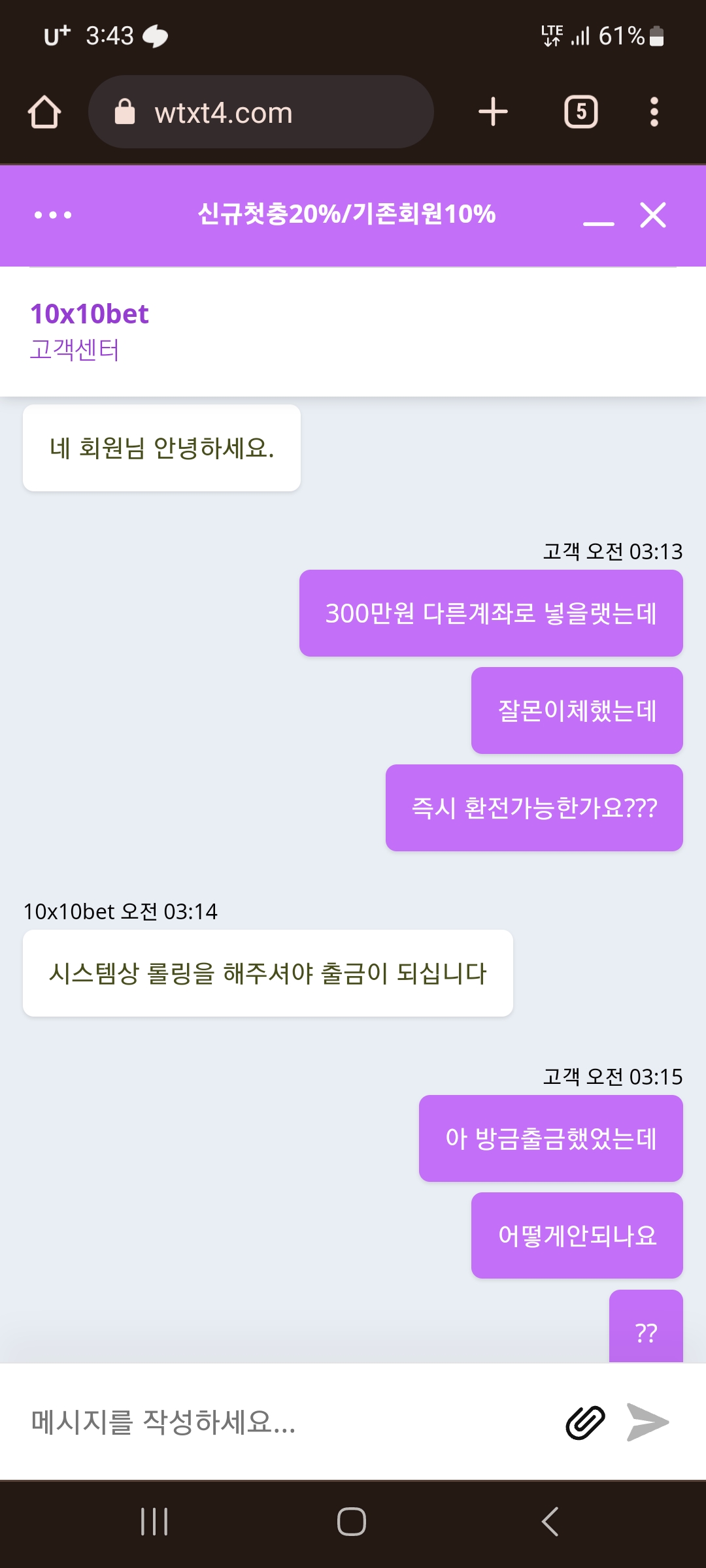
Task: Close the customer support chat
Action: coord(653,215)
